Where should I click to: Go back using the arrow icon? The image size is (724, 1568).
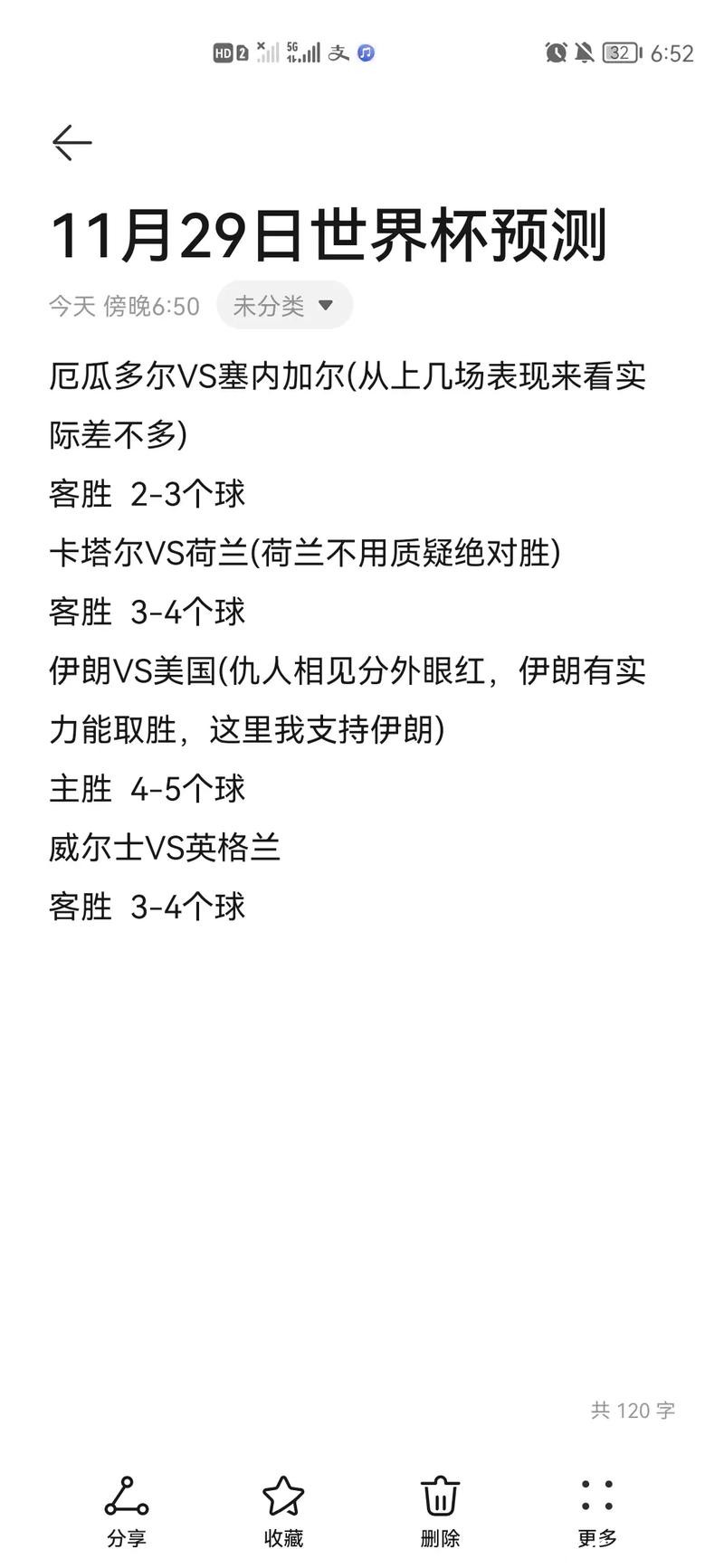[71, 143]
